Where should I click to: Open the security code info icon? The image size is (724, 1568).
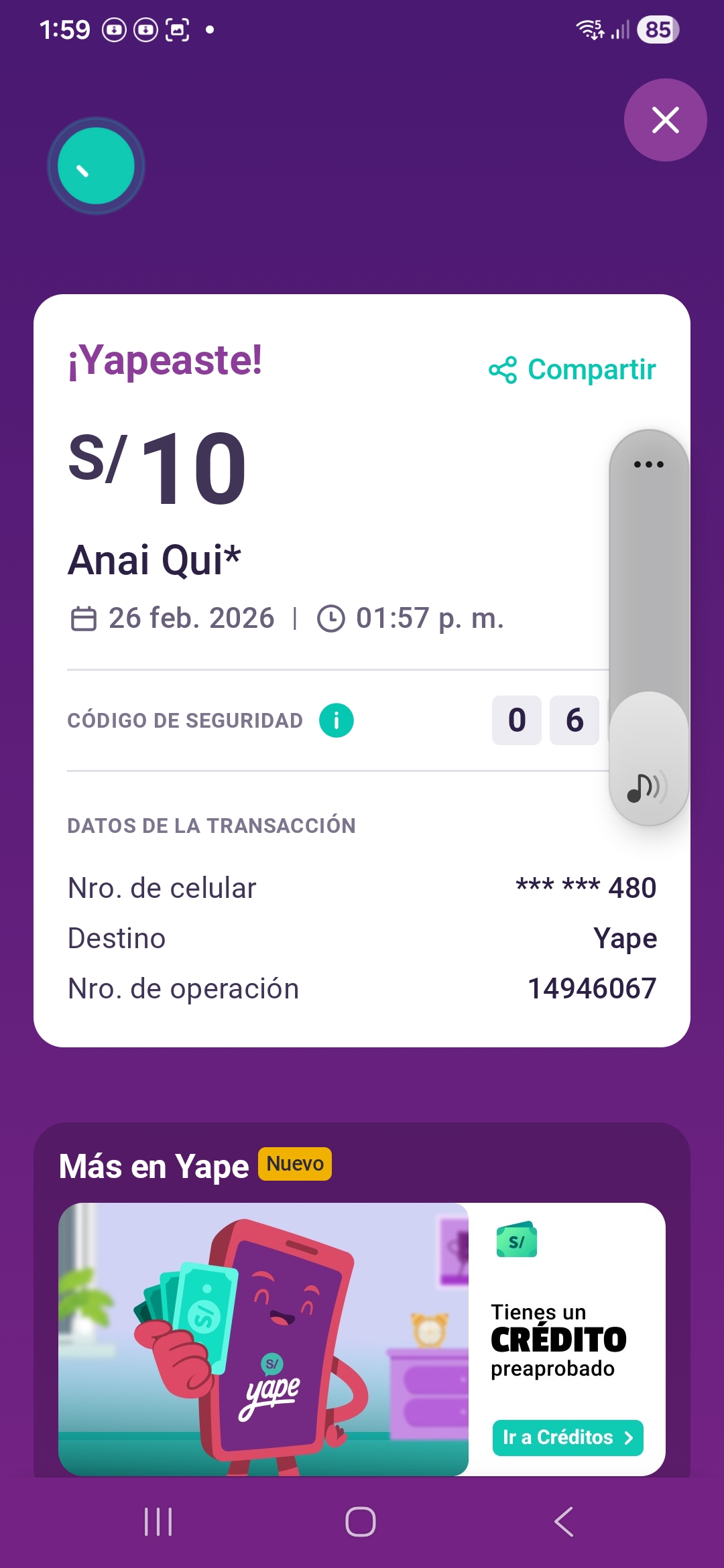pyautogui.click(x=337, y=720)
